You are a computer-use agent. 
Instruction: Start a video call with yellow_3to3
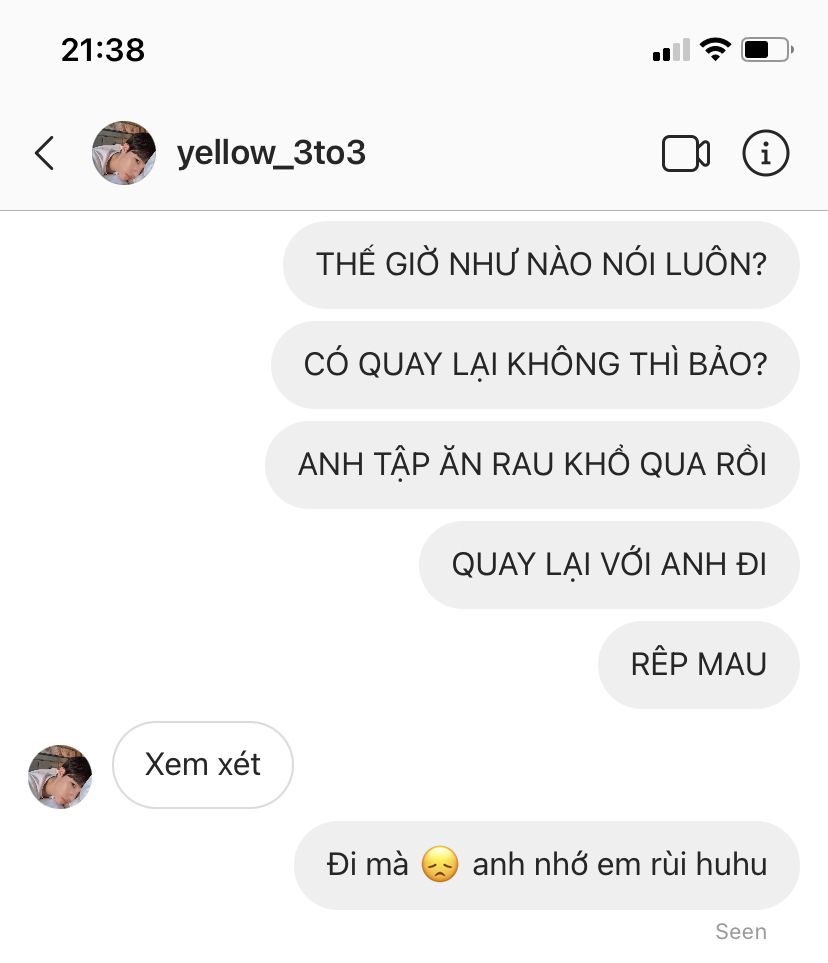pyautogui.click(x=686, y=154)
